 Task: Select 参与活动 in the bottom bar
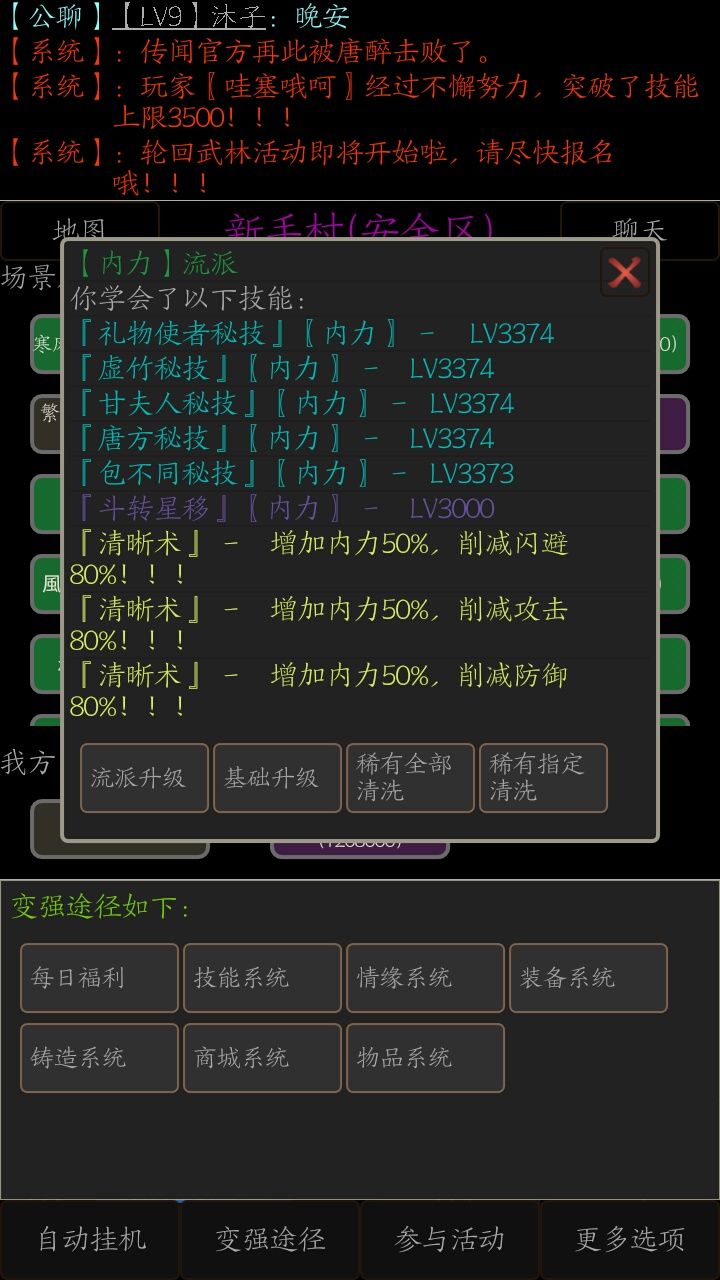click(449, 1238)
